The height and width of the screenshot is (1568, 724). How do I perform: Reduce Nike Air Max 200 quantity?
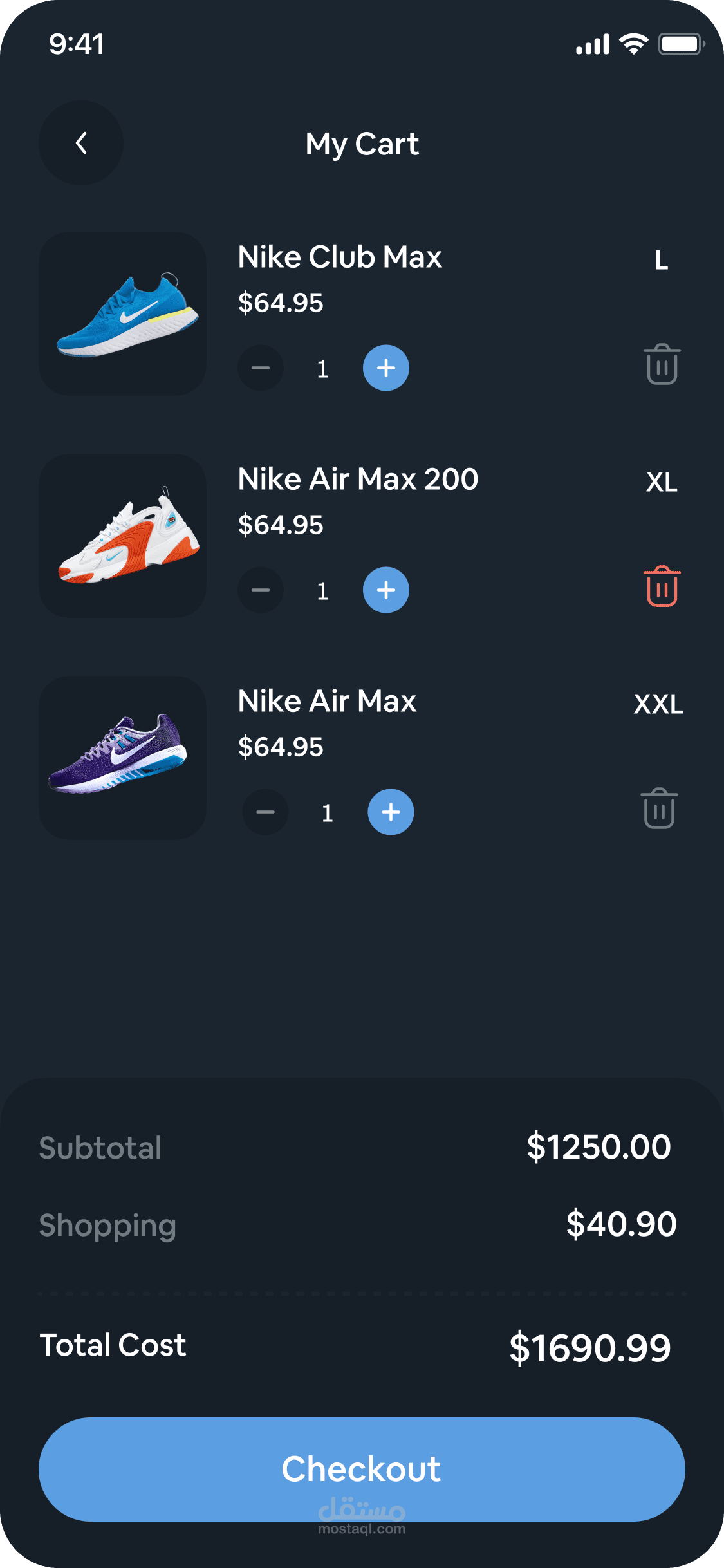[261, 590]
